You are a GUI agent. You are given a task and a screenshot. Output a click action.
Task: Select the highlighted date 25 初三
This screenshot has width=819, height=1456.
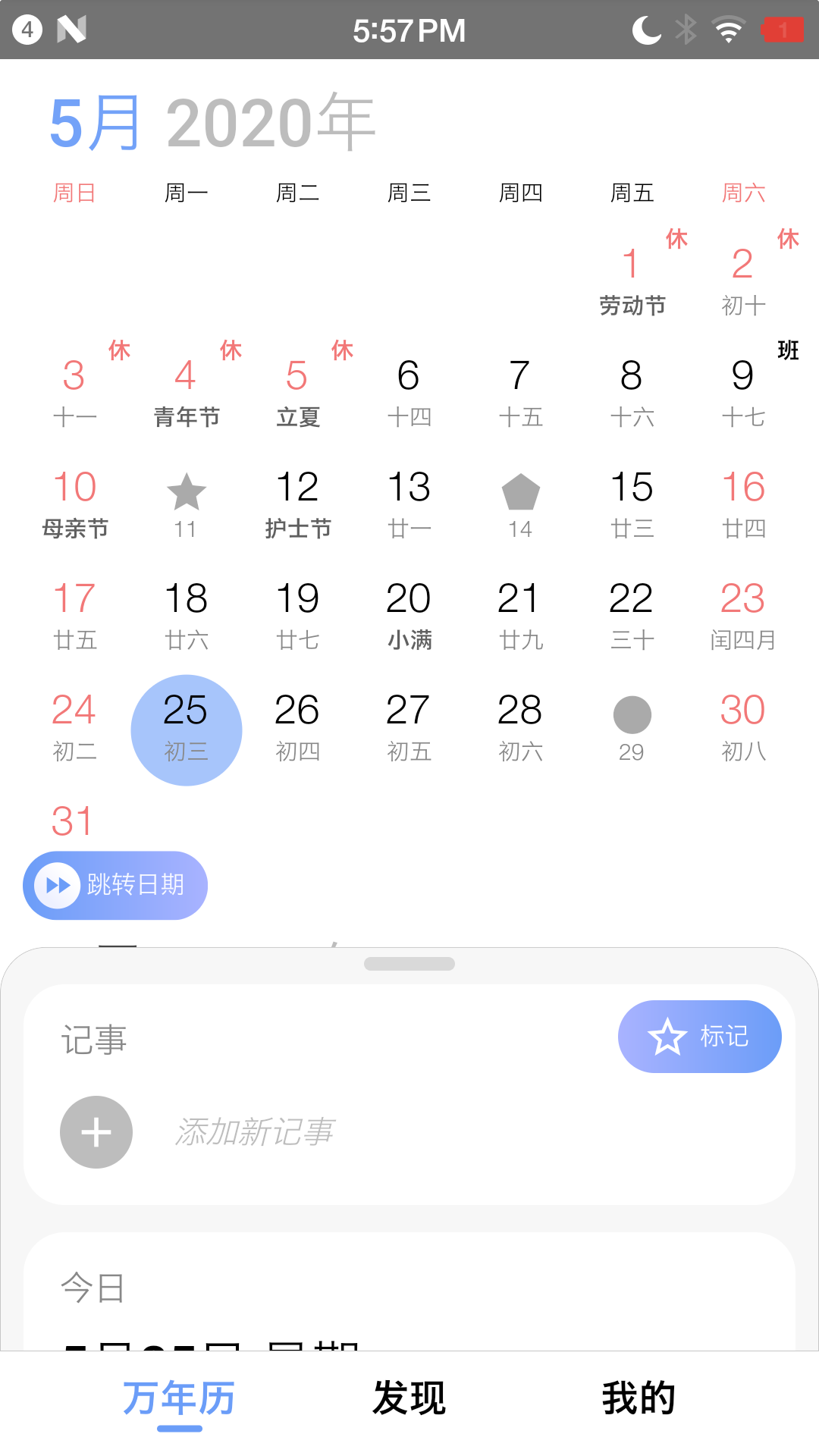[x=187, y=730]
